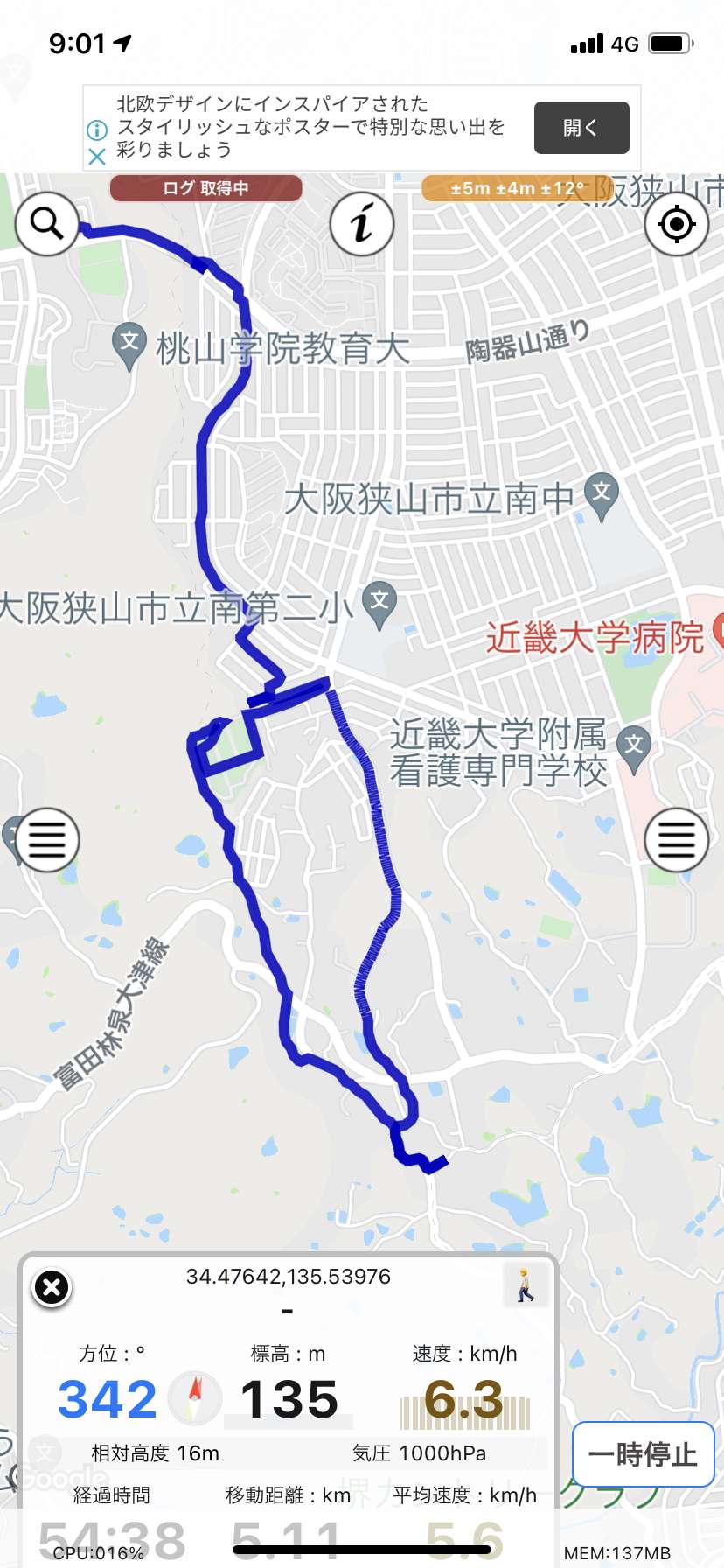
Task: Tap the GPS accuracy badge
Action: (516, 187)
